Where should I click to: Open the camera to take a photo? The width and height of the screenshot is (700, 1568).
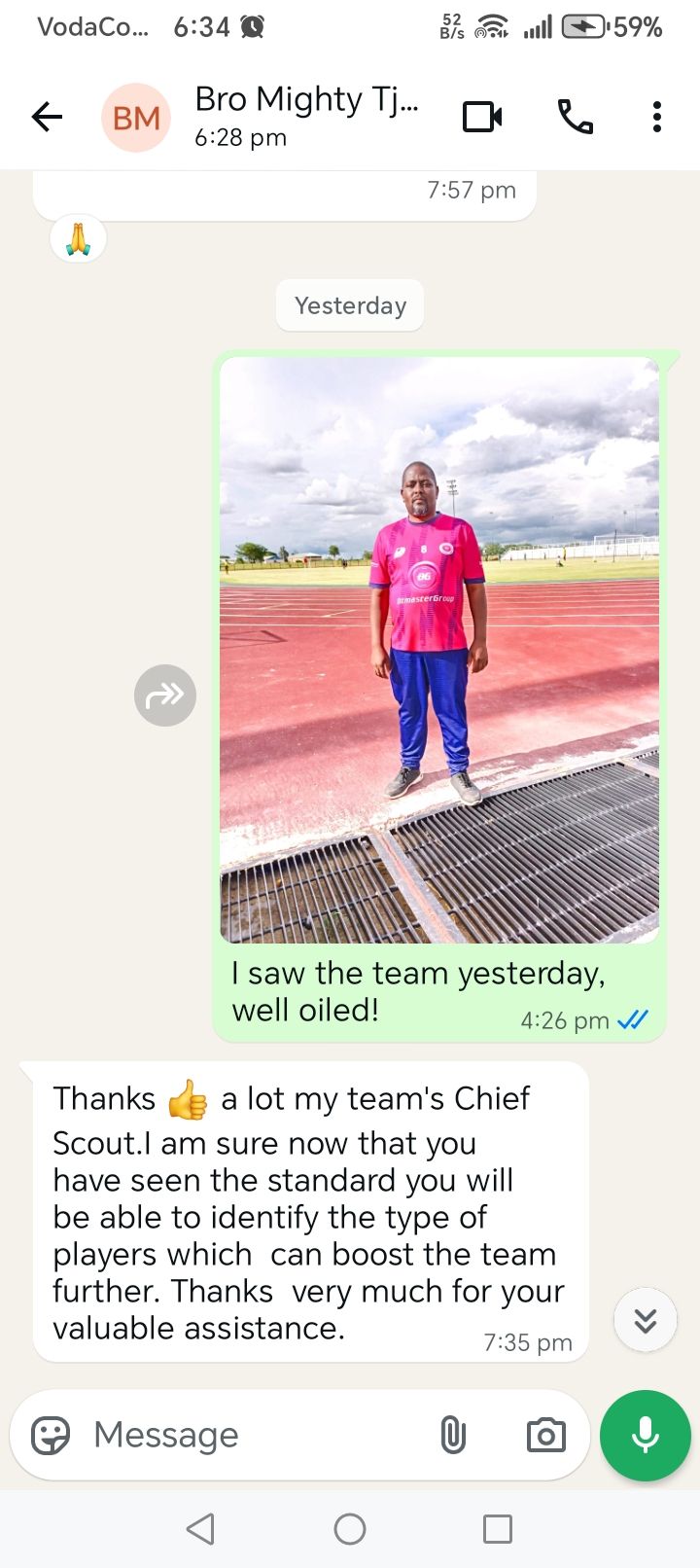(x=545, y=1435)
